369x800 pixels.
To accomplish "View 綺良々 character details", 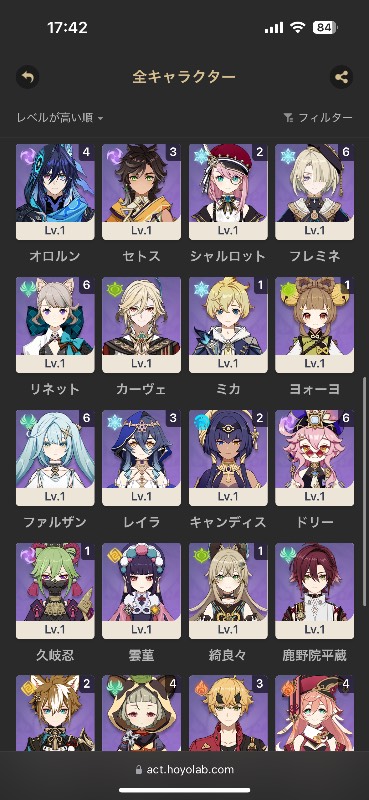I will tap(228, 591).
